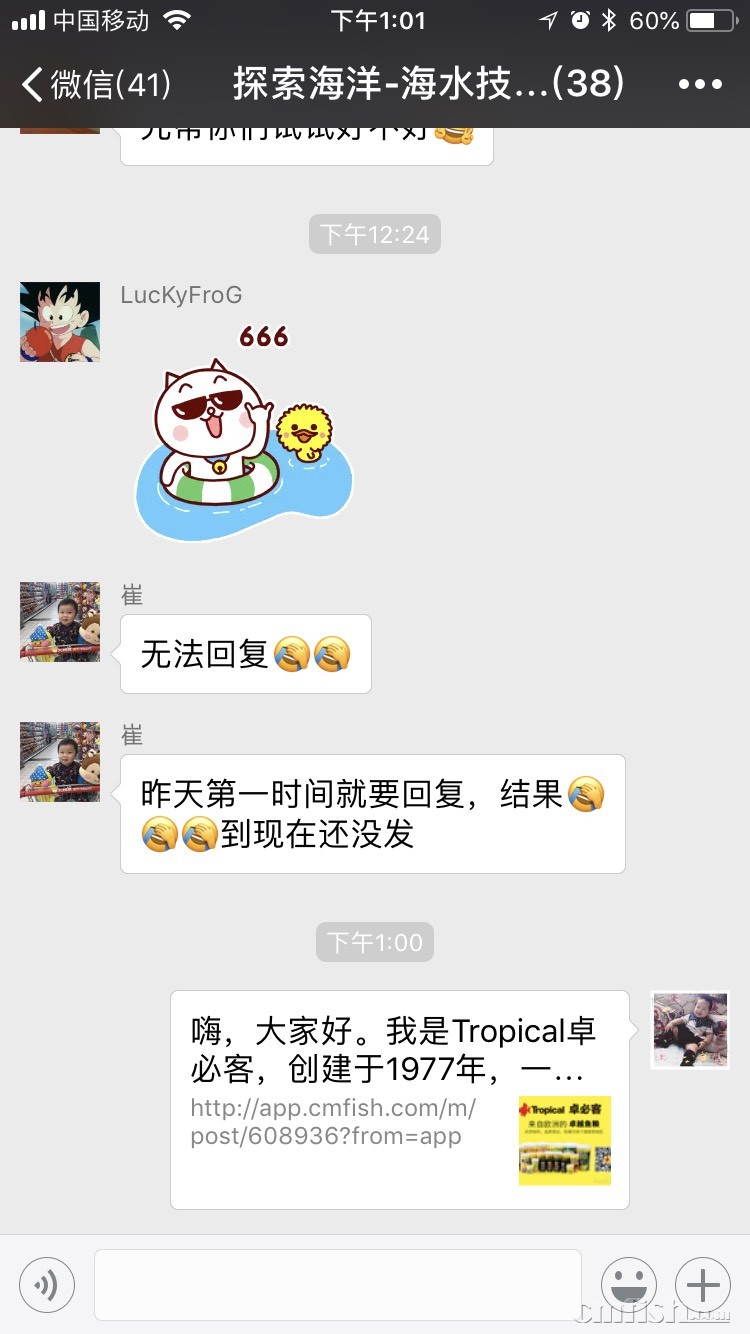Open my own avatar beside the shared link
Viewport: 750px width, 1334px height.
click(690, 1030)
